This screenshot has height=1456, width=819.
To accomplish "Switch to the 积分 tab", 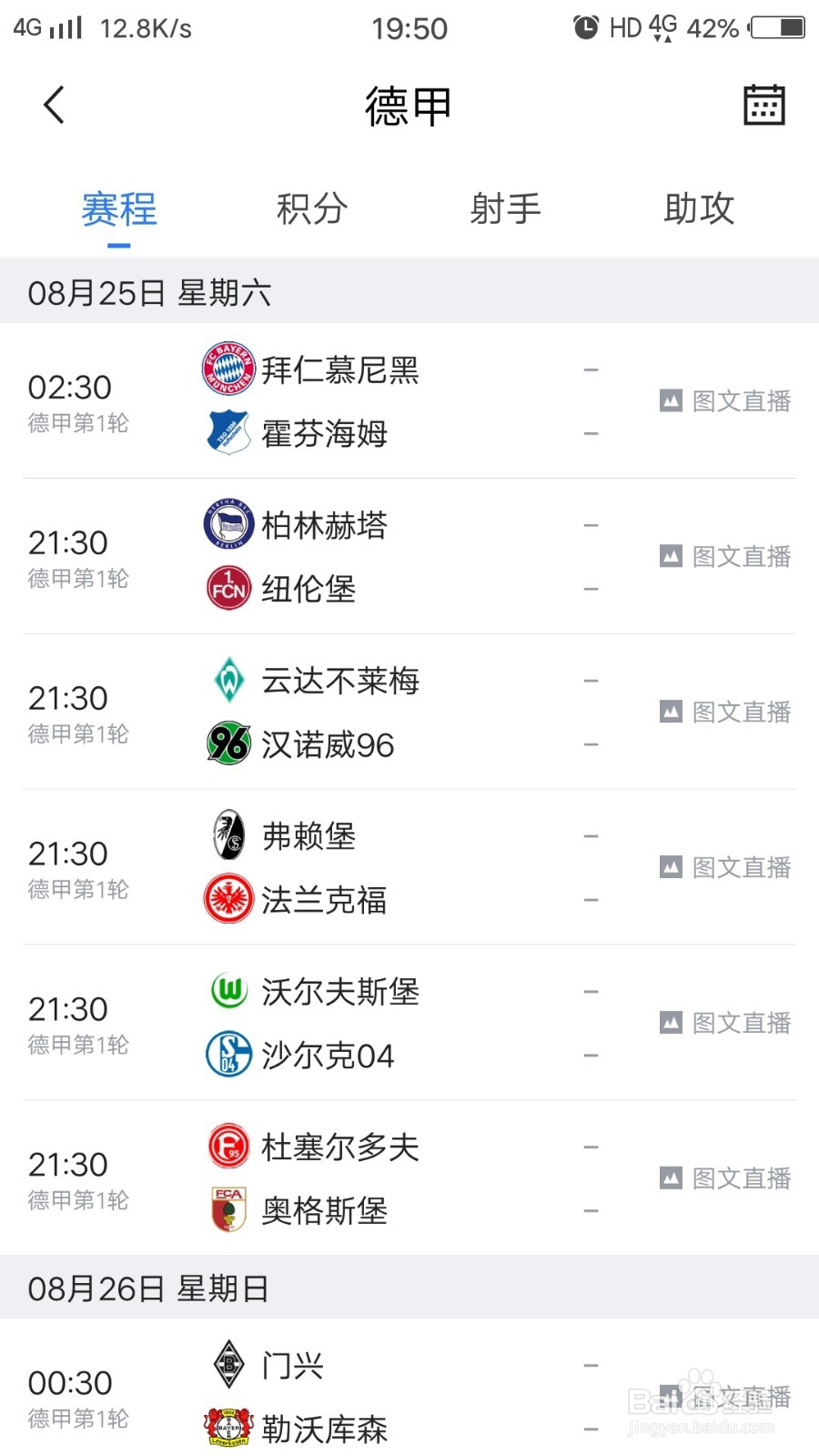I will point(312,209).
